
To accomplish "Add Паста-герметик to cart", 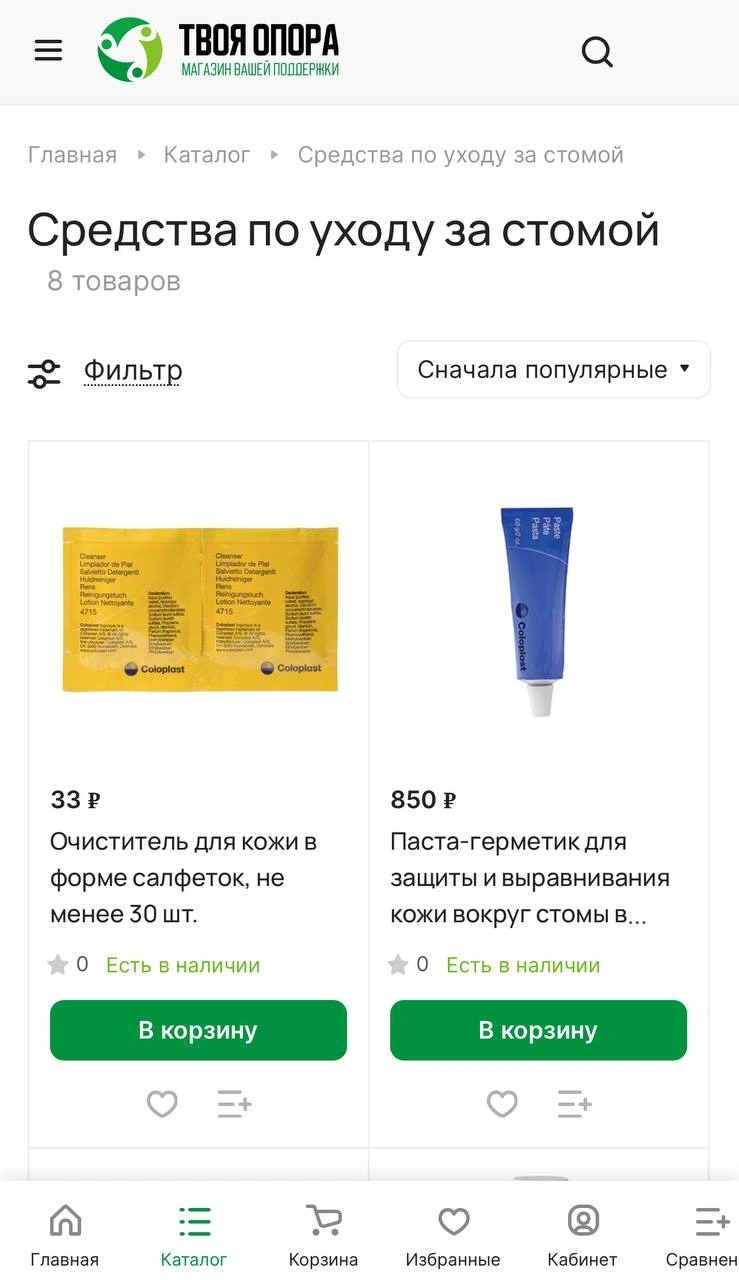I will tap(538, 1030).
